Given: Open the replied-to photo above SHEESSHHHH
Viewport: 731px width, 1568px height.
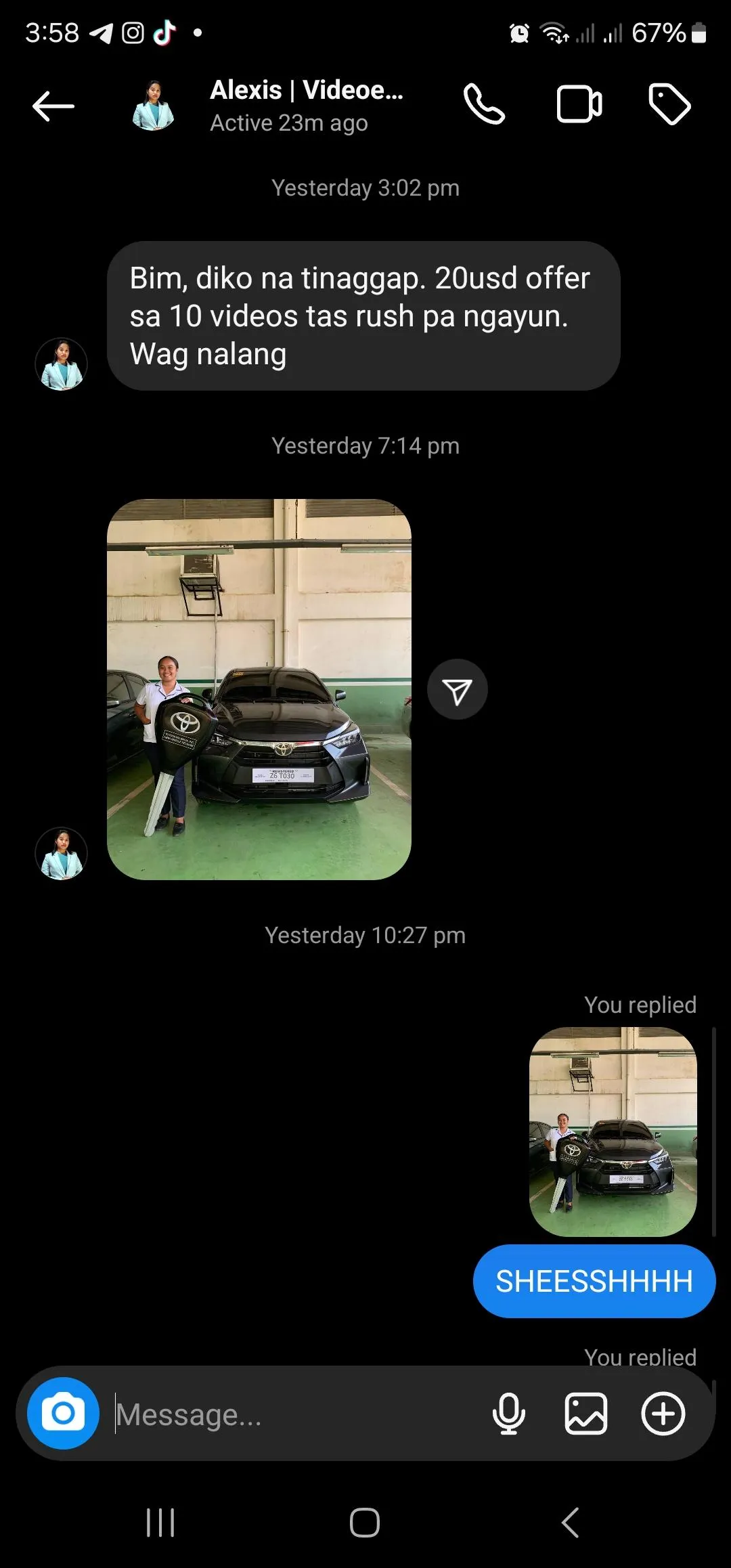Looking at the screenshot, I should pos(613,1131).
